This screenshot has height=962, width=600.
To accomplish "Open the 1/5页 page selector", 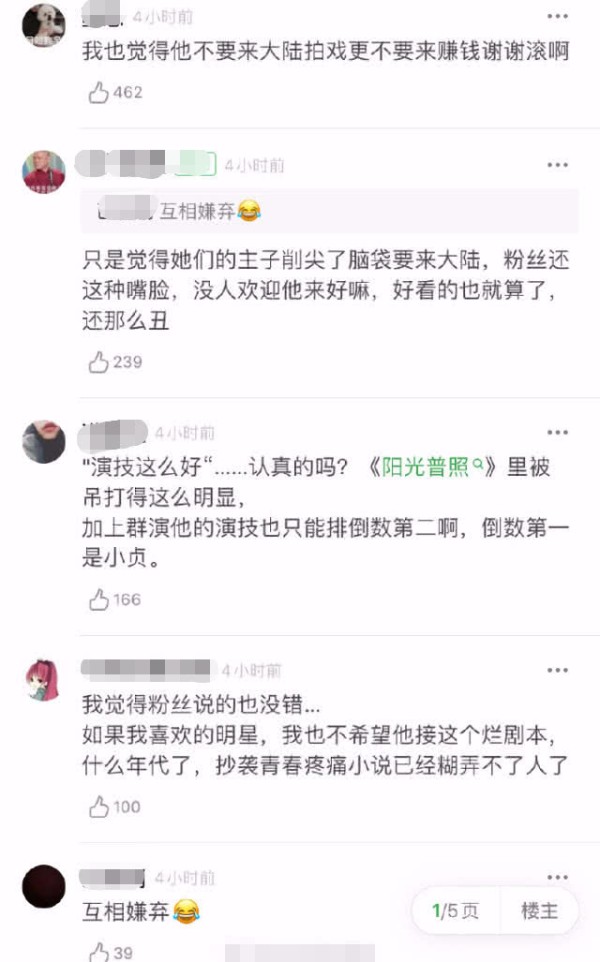I will 456,910.
